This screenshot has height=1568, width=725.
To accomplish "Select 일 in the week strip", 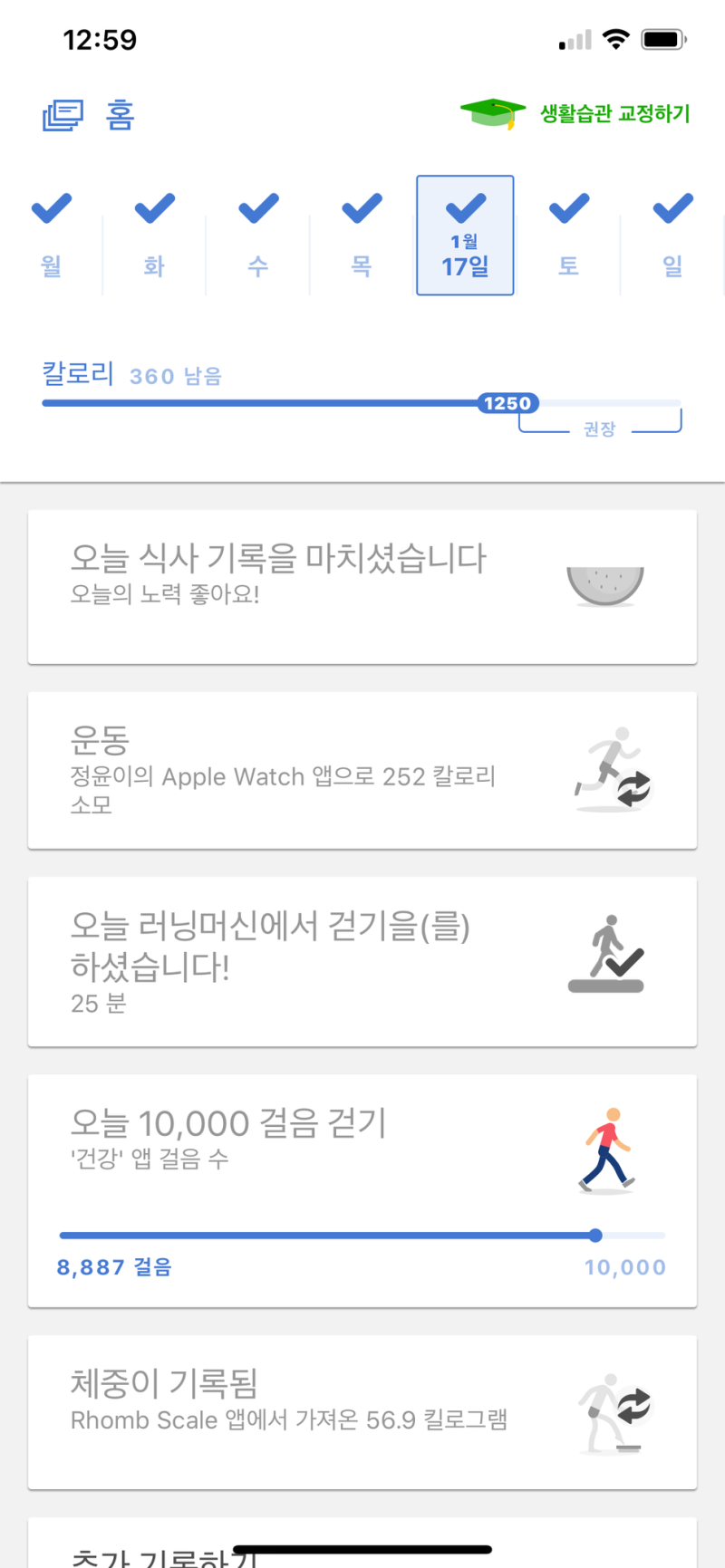I will click(672, 236).
